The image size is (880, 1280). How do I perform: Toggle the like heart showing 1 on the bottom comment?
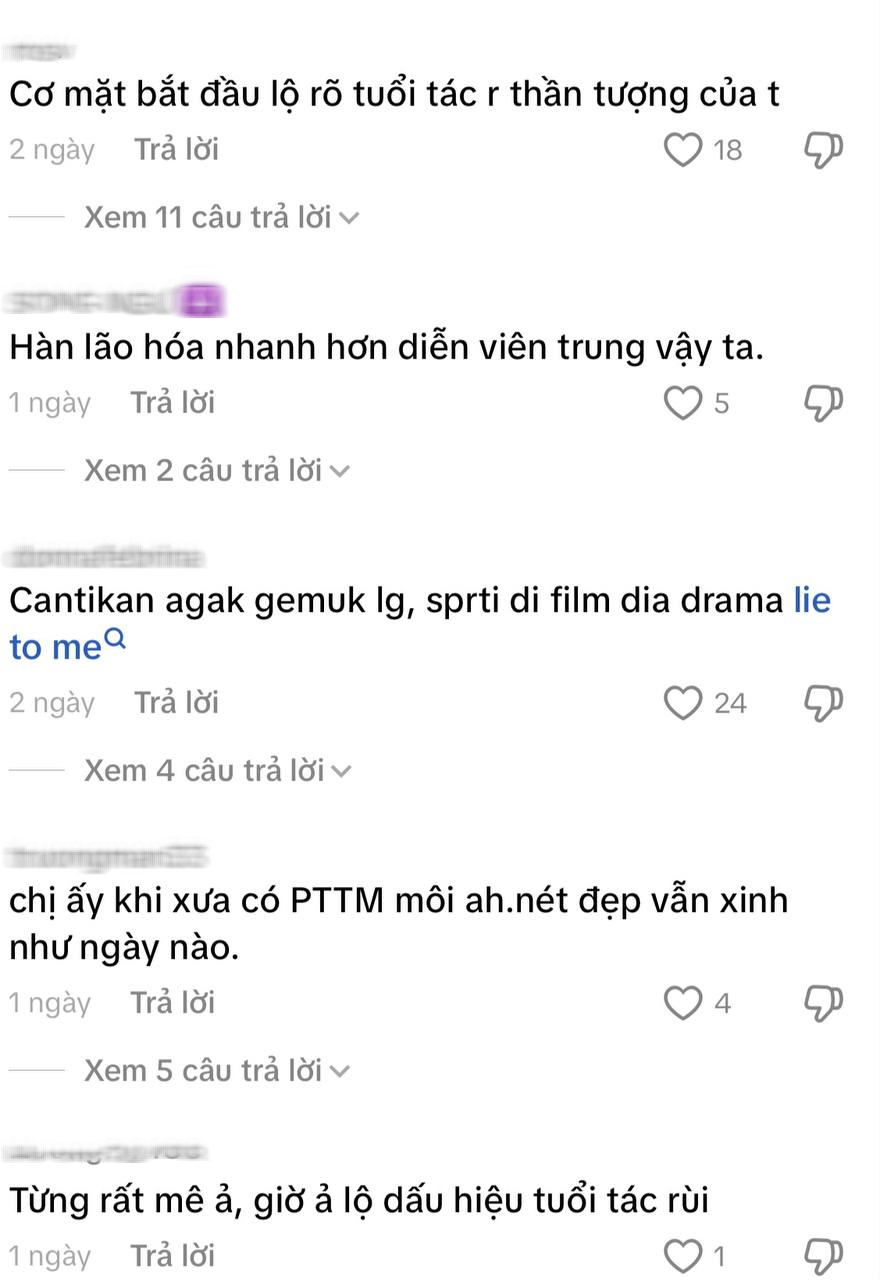(683, 1255)
